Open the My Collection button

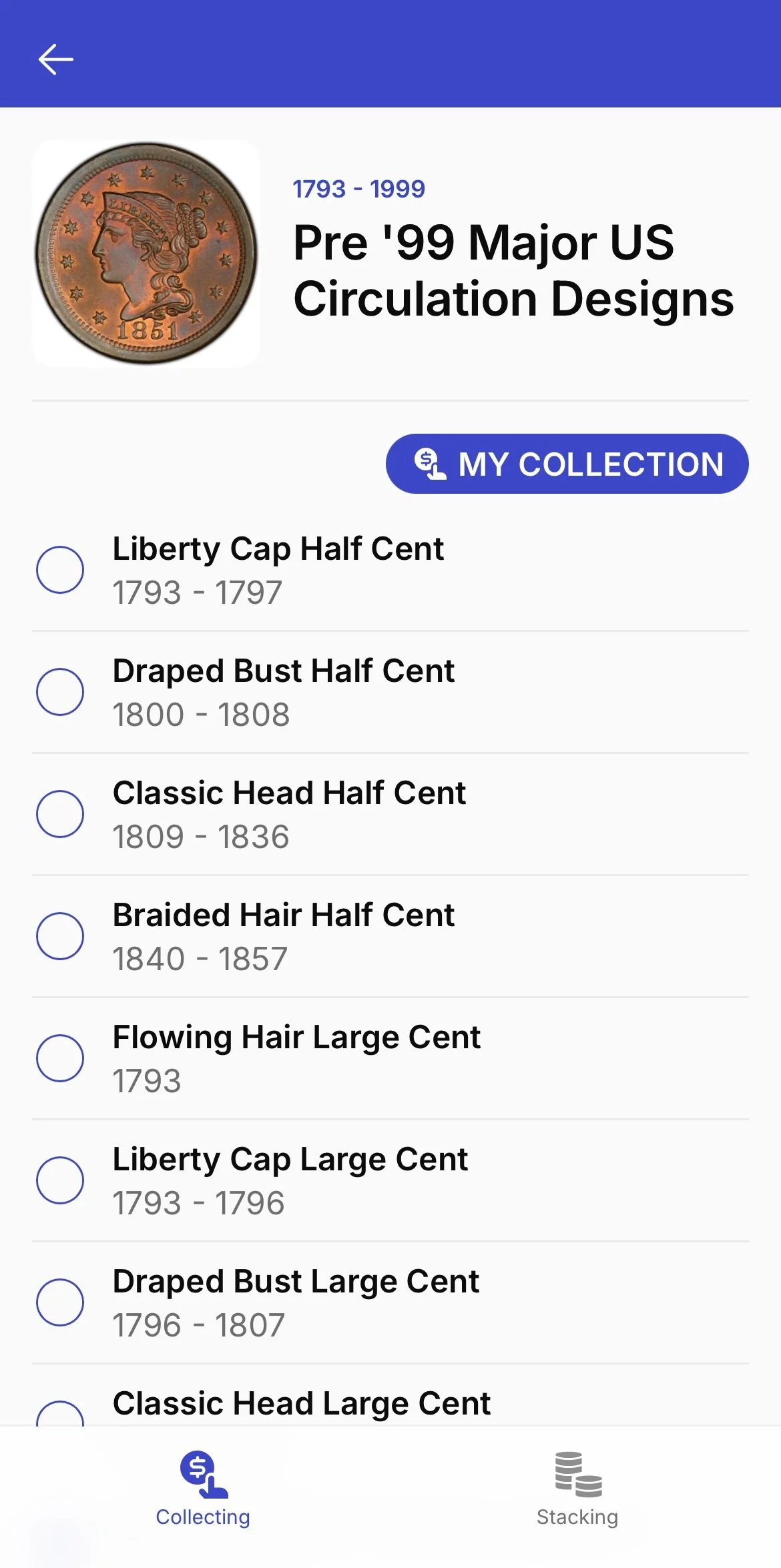click(x=567, y=464)
